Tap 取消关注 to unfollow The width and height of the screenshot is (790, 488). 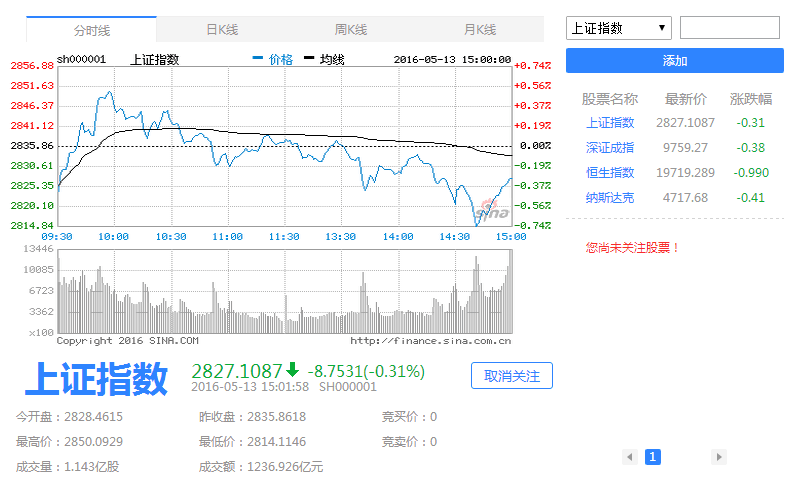[511, 376]
